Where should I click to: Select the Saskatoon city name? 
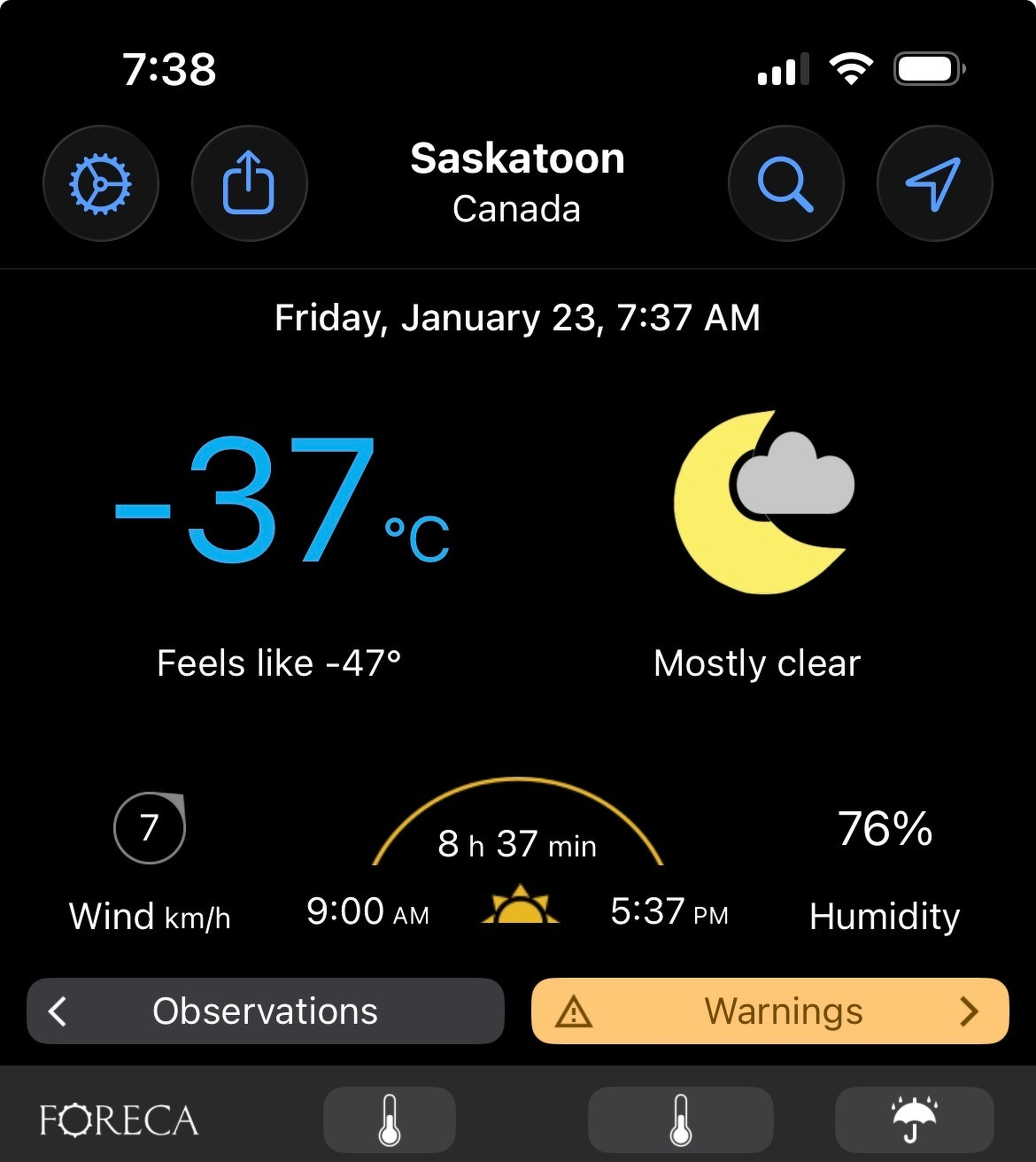coord(518,159)
